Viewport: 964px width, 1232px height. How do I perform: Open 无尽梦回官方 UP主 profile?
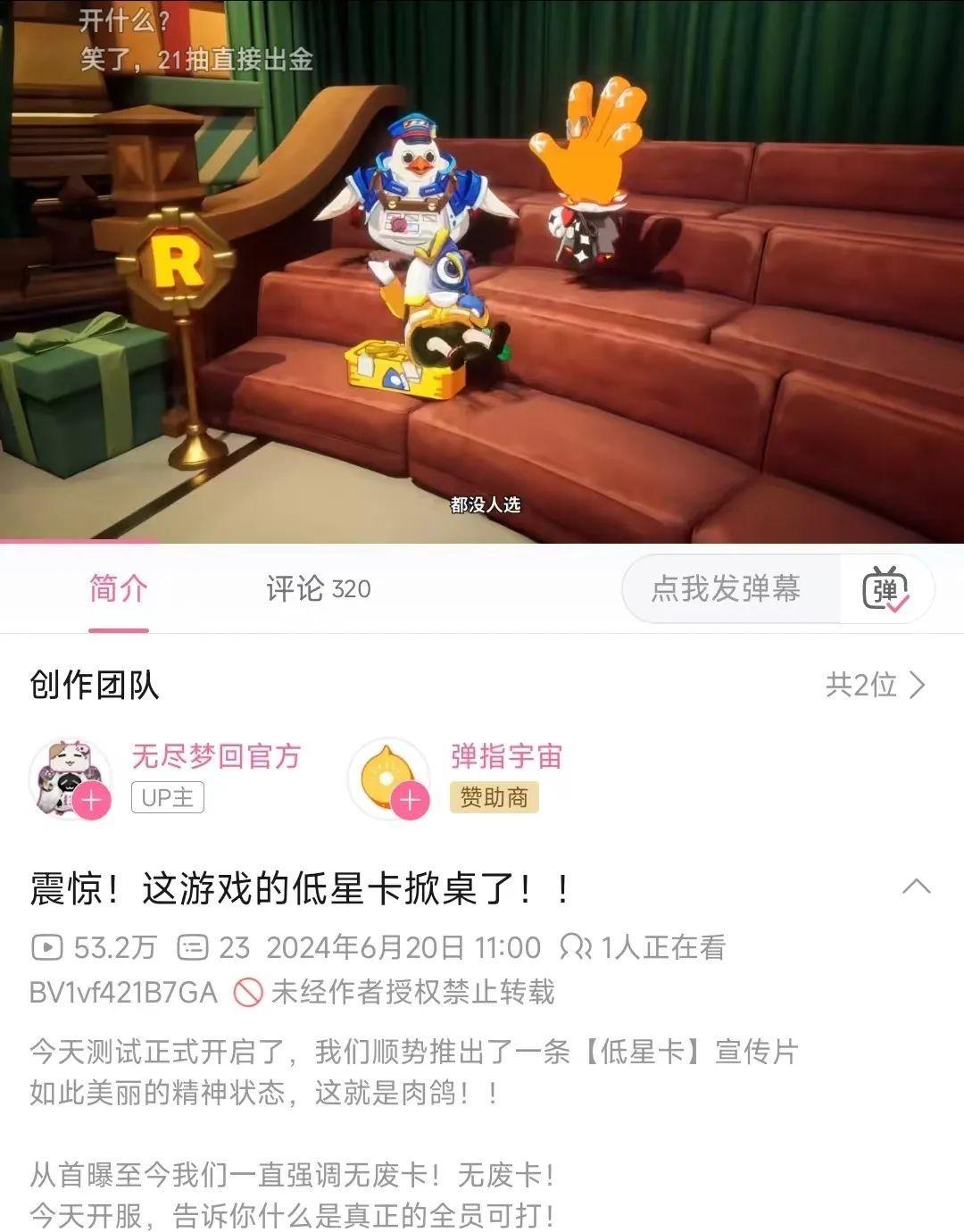click(216, 757)
